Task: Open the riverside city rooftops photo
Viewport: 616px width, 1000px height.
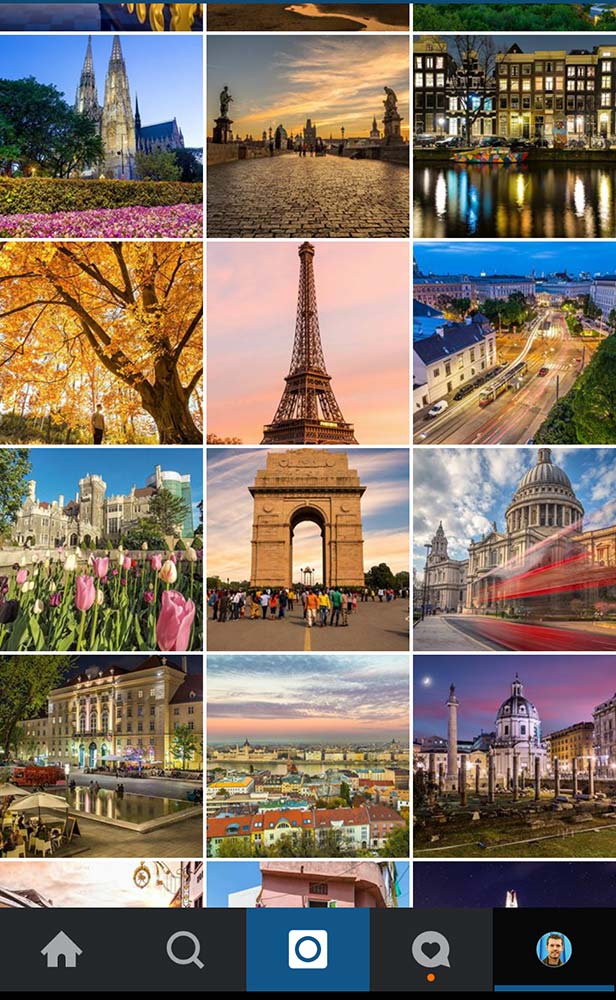Action: click(x=308, y=756)
